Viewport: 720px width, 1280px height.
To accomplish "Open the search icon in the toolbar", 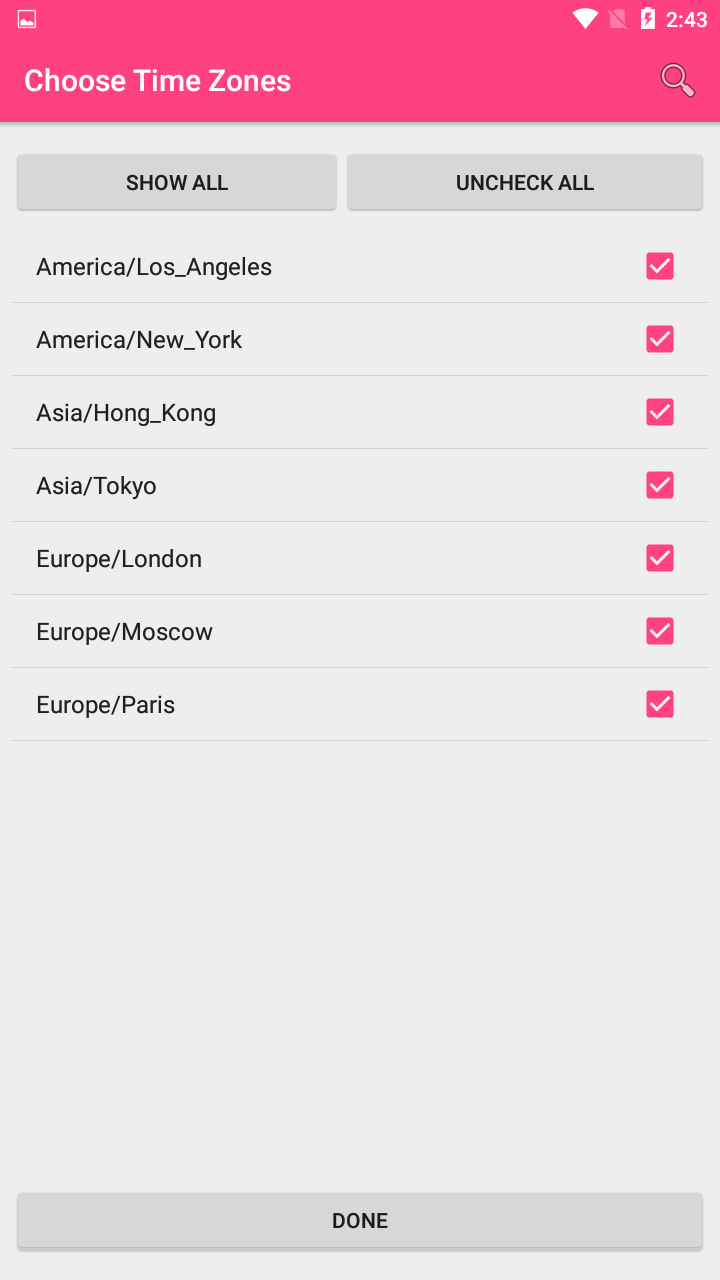I will (x=677, y=80).
